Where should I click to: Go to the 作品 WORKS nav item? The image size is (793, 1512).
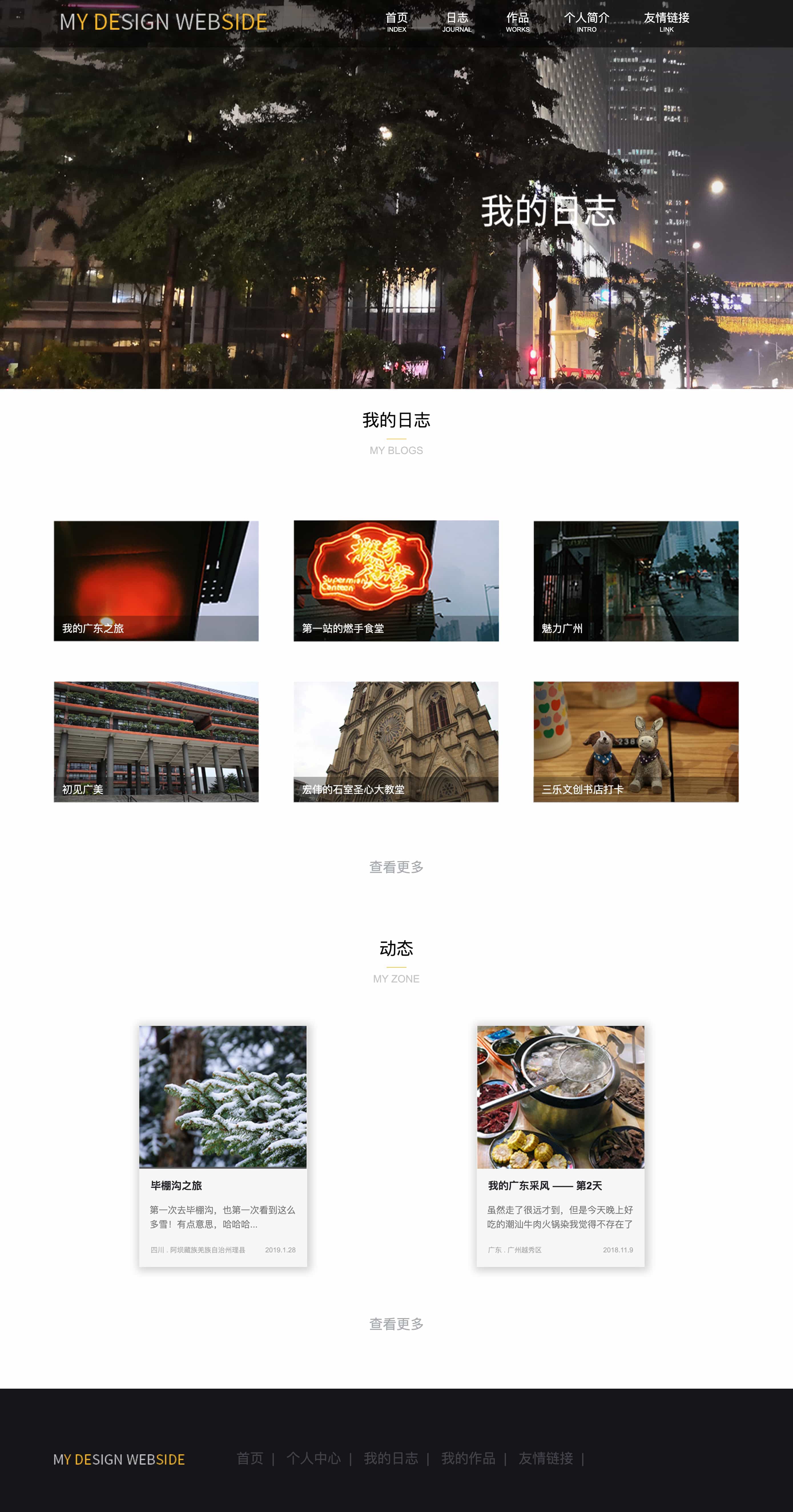517,22
